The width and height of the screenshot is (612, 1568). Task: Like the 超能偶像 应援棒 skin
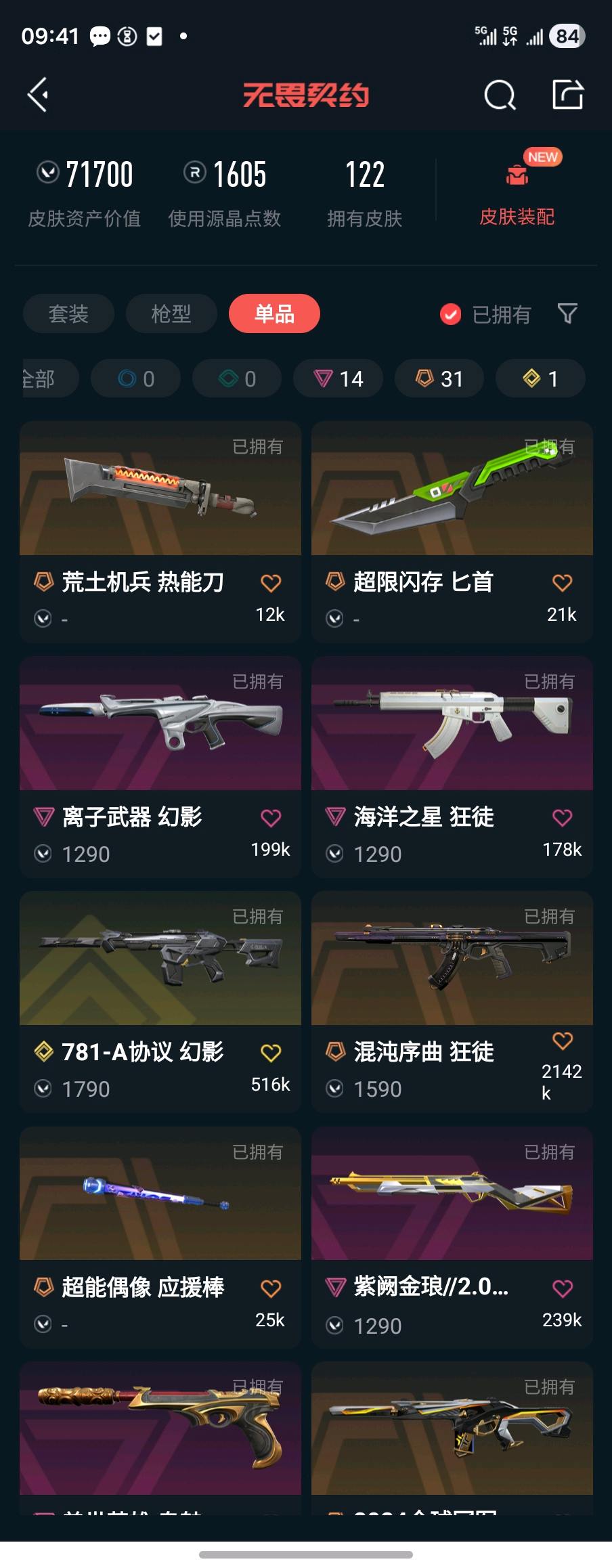click(x=271, y=1288)
